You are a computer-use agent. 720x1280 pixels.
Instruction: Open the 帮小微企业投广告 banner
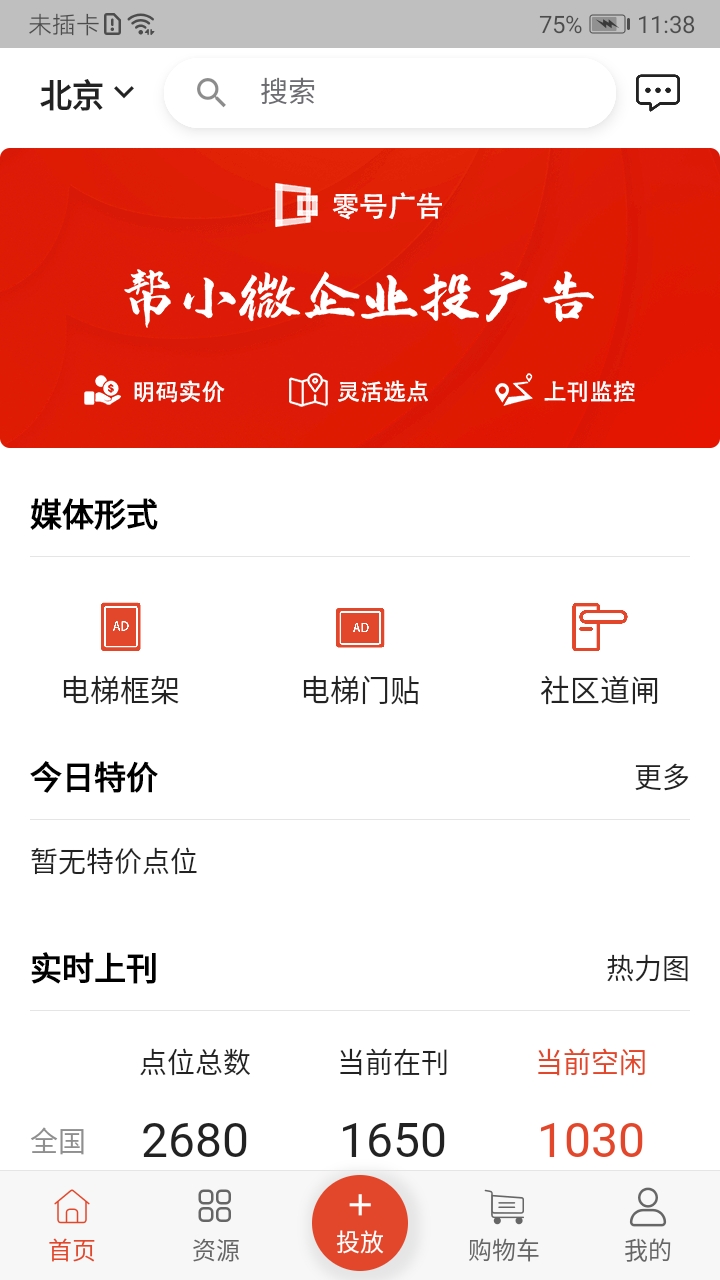360,298
